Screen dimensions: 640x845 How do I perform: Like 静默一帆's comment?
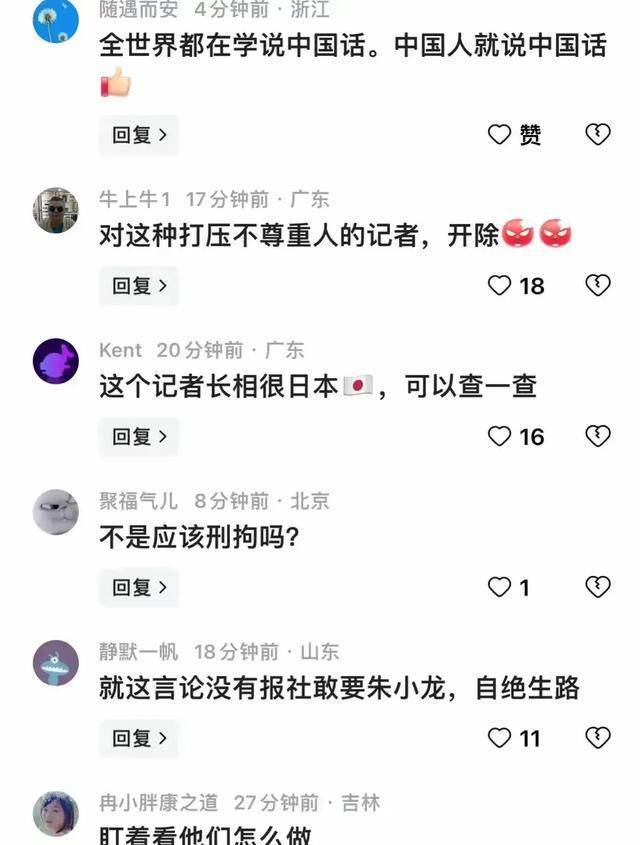[500, 738]
